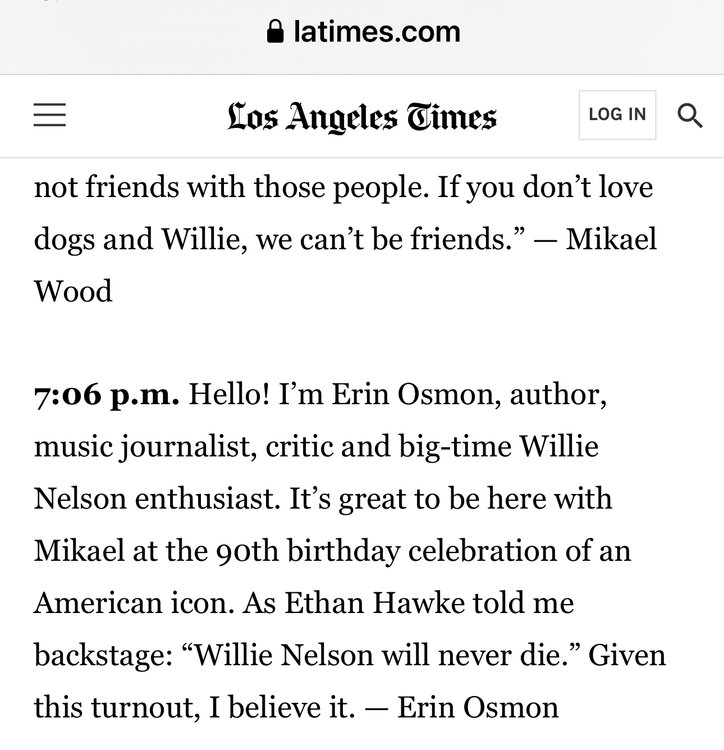The image size is (724, 750).
Task: Tap the latimes.com address bar
Action: 363,32
